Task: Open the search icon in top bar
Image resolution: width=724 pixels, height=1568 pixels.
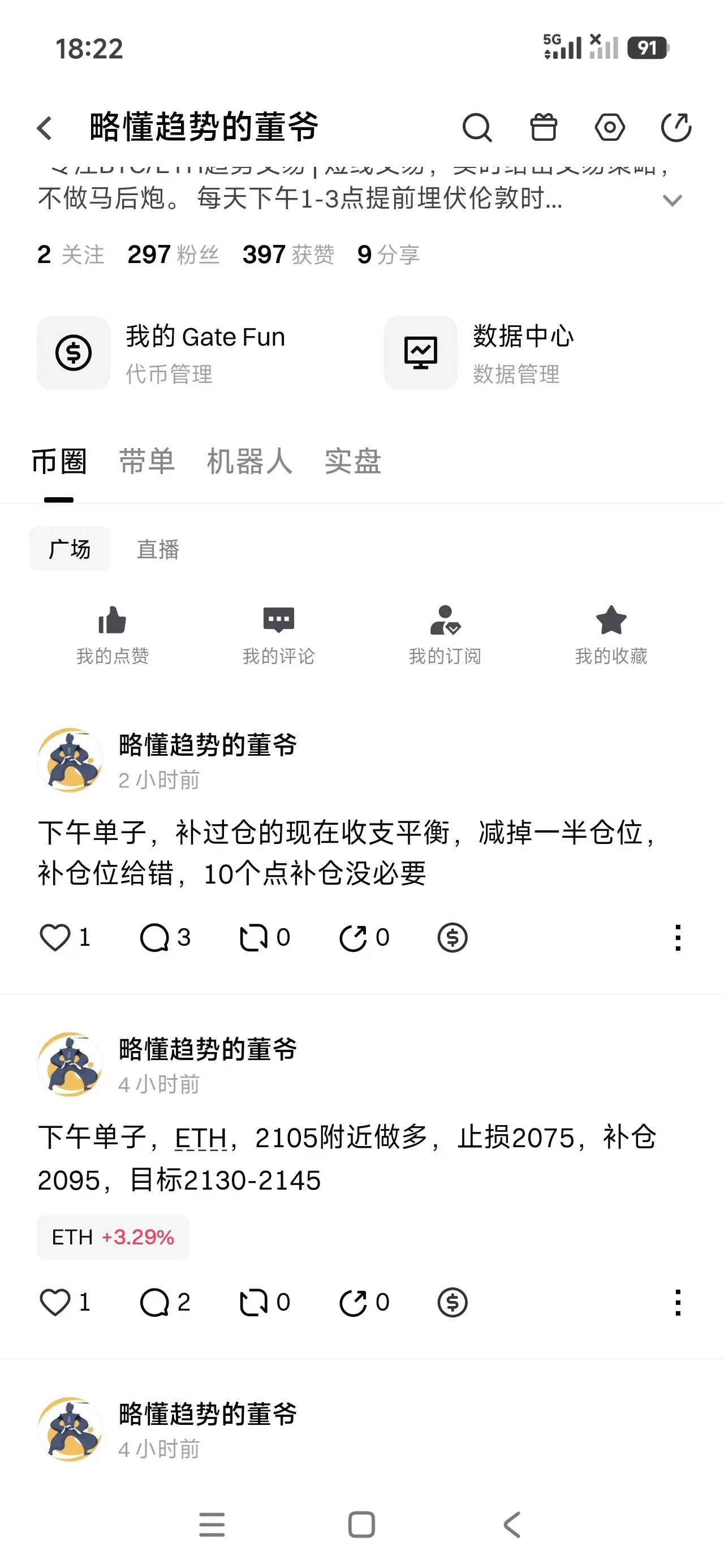Action: [478, 128]
